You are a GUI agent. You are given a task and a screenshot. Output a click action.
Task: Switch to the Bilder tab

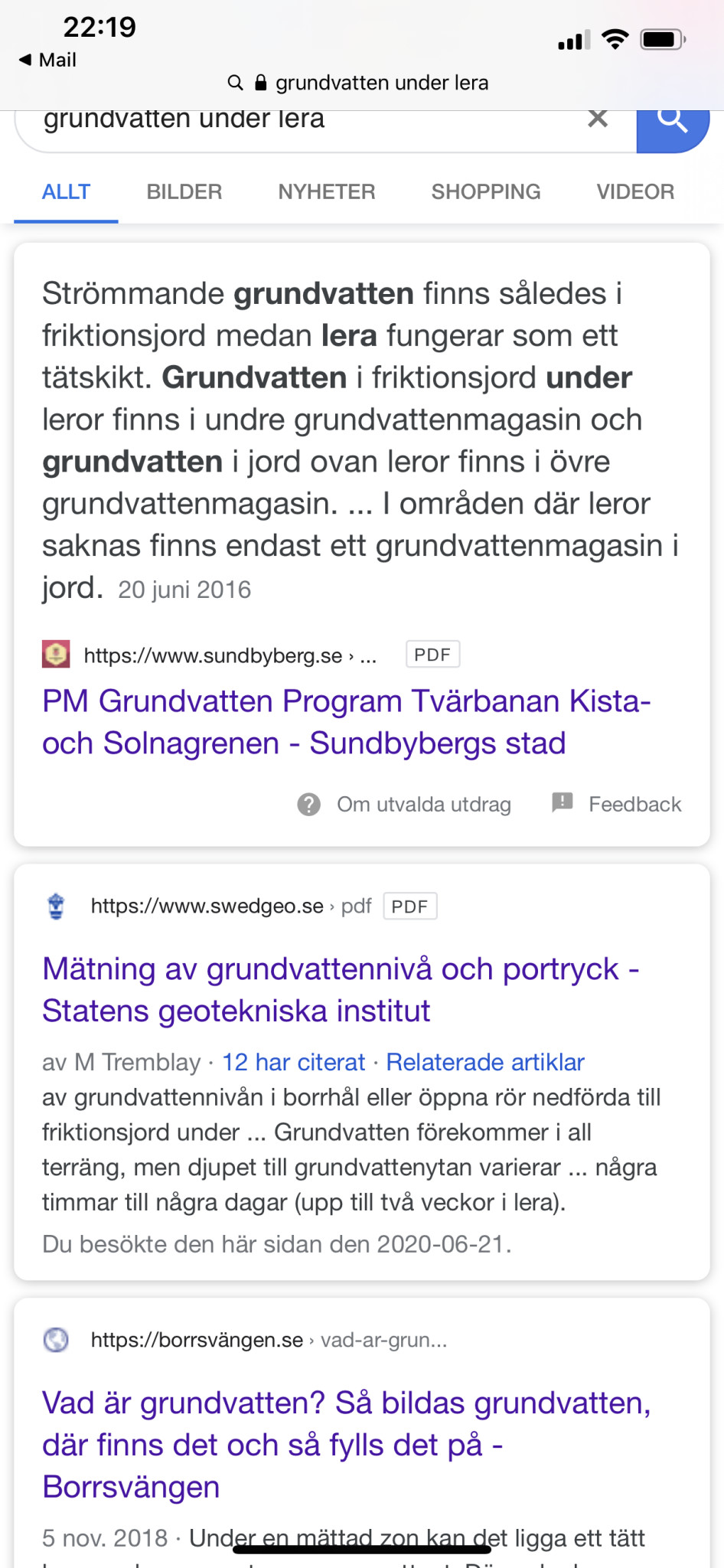(184, 191)
